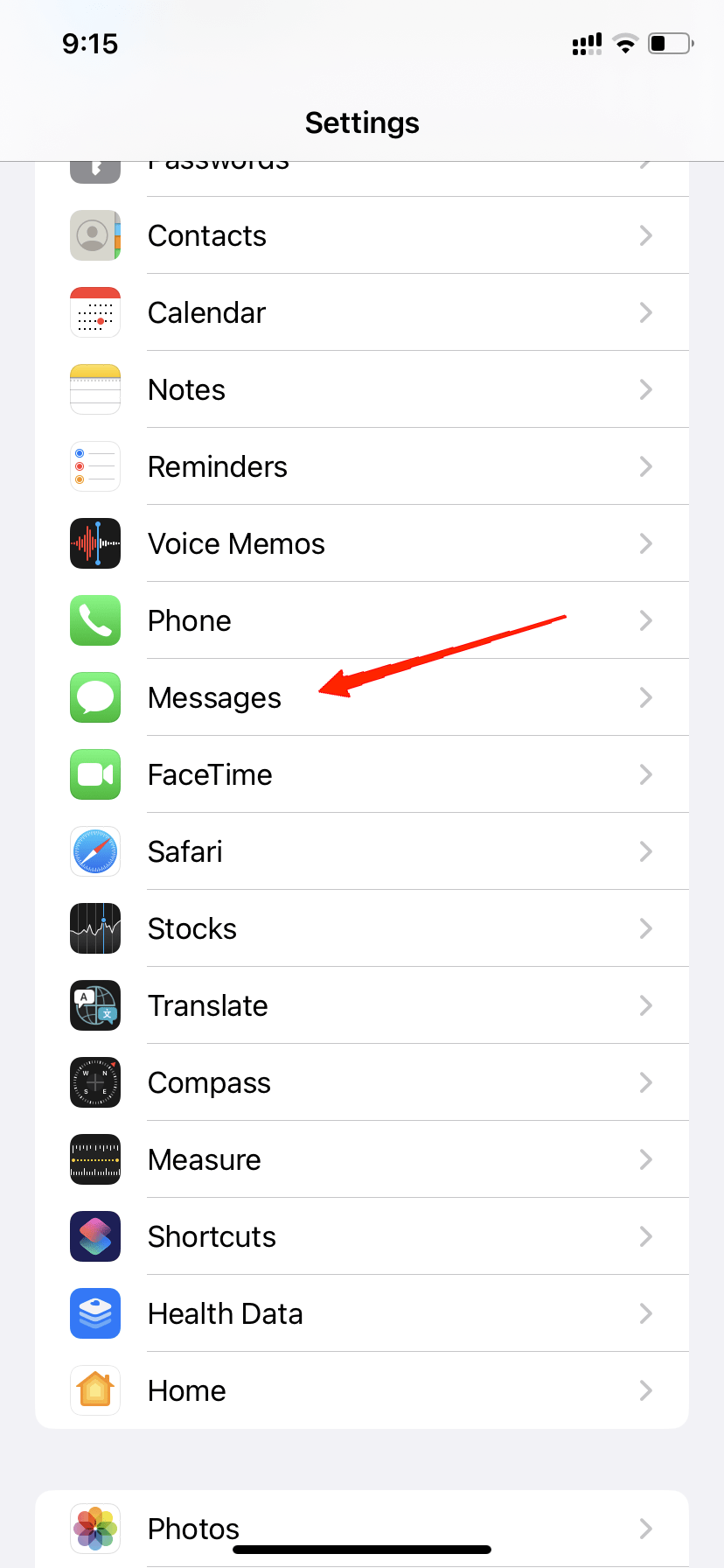This screenshot has width=724, height=1568.
Task: Tap the Phone app icon
Action: 94,620
